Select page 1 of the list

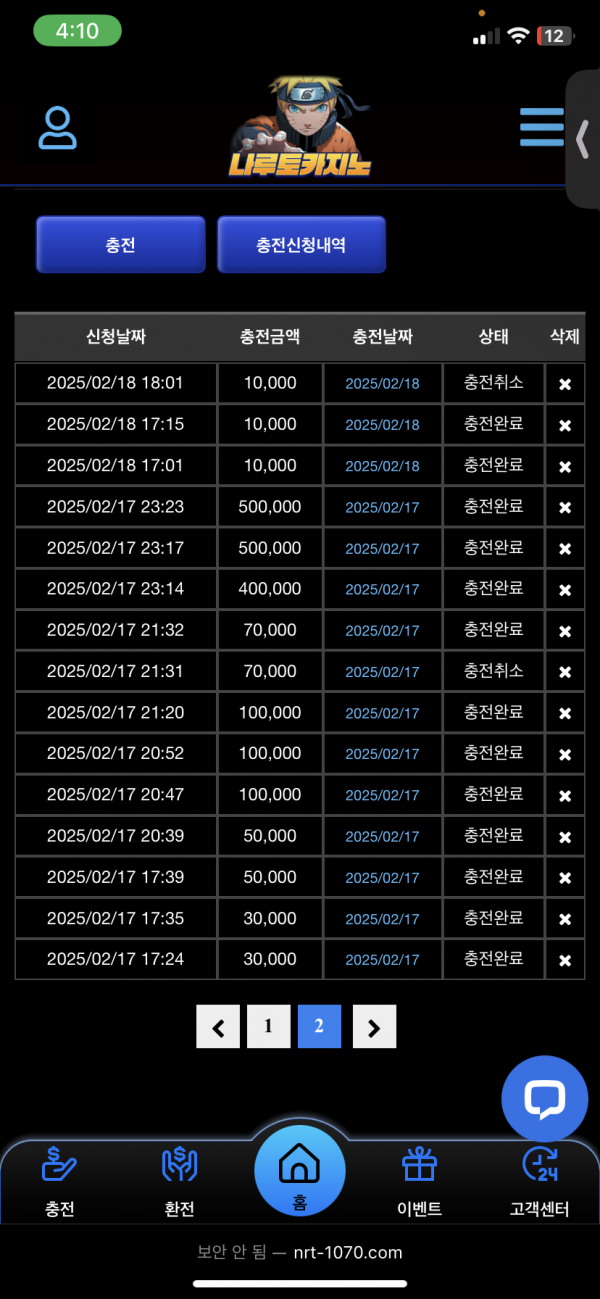click(x=268, y=1027)
